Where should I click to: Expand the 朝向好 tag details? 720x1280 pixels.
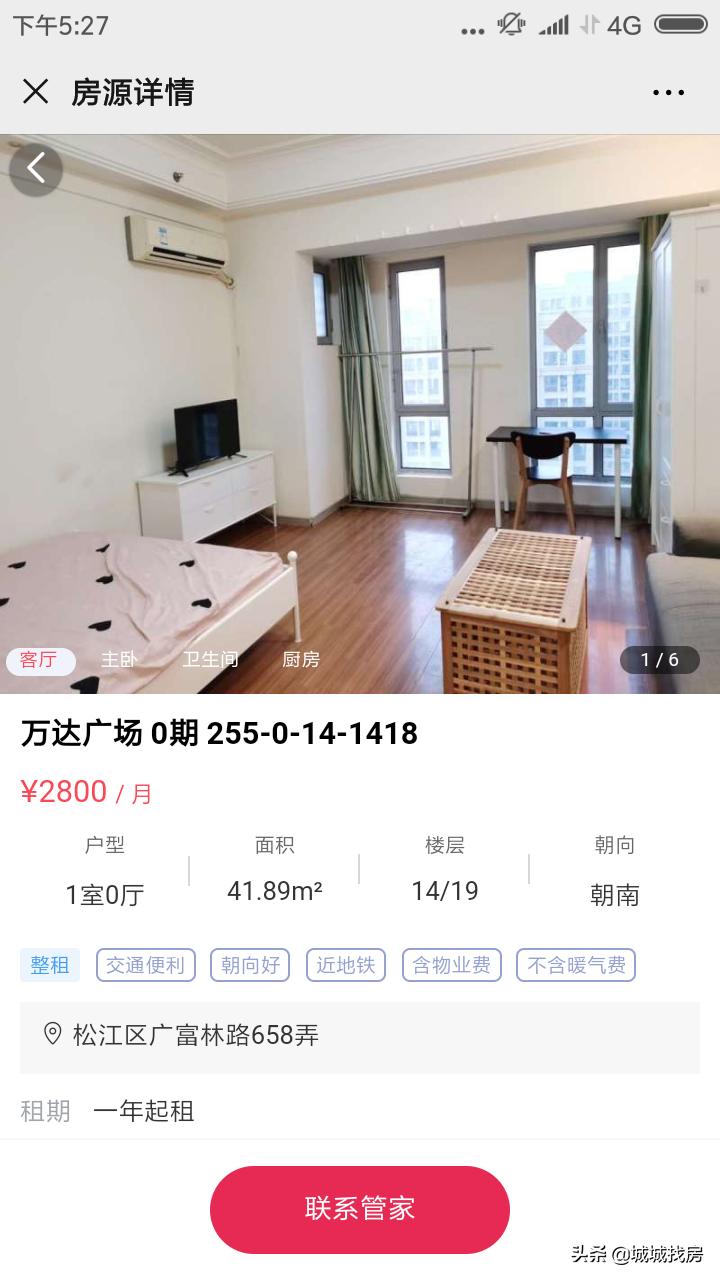pyautogui.click(x=248, y=965)
